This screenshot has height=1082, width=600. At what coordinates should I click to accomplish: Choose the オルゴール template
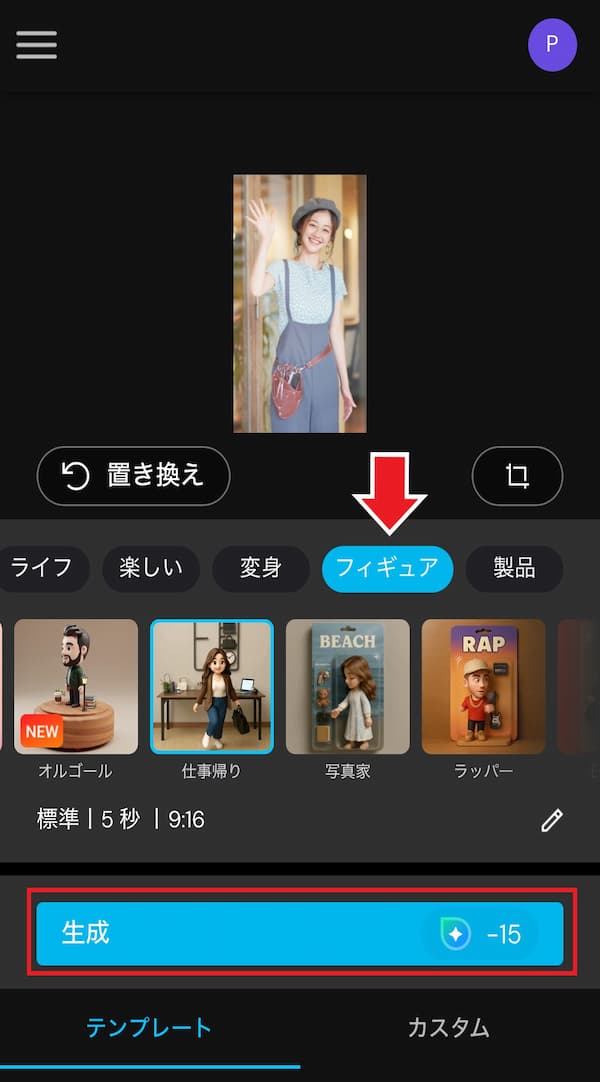point(76,686)
